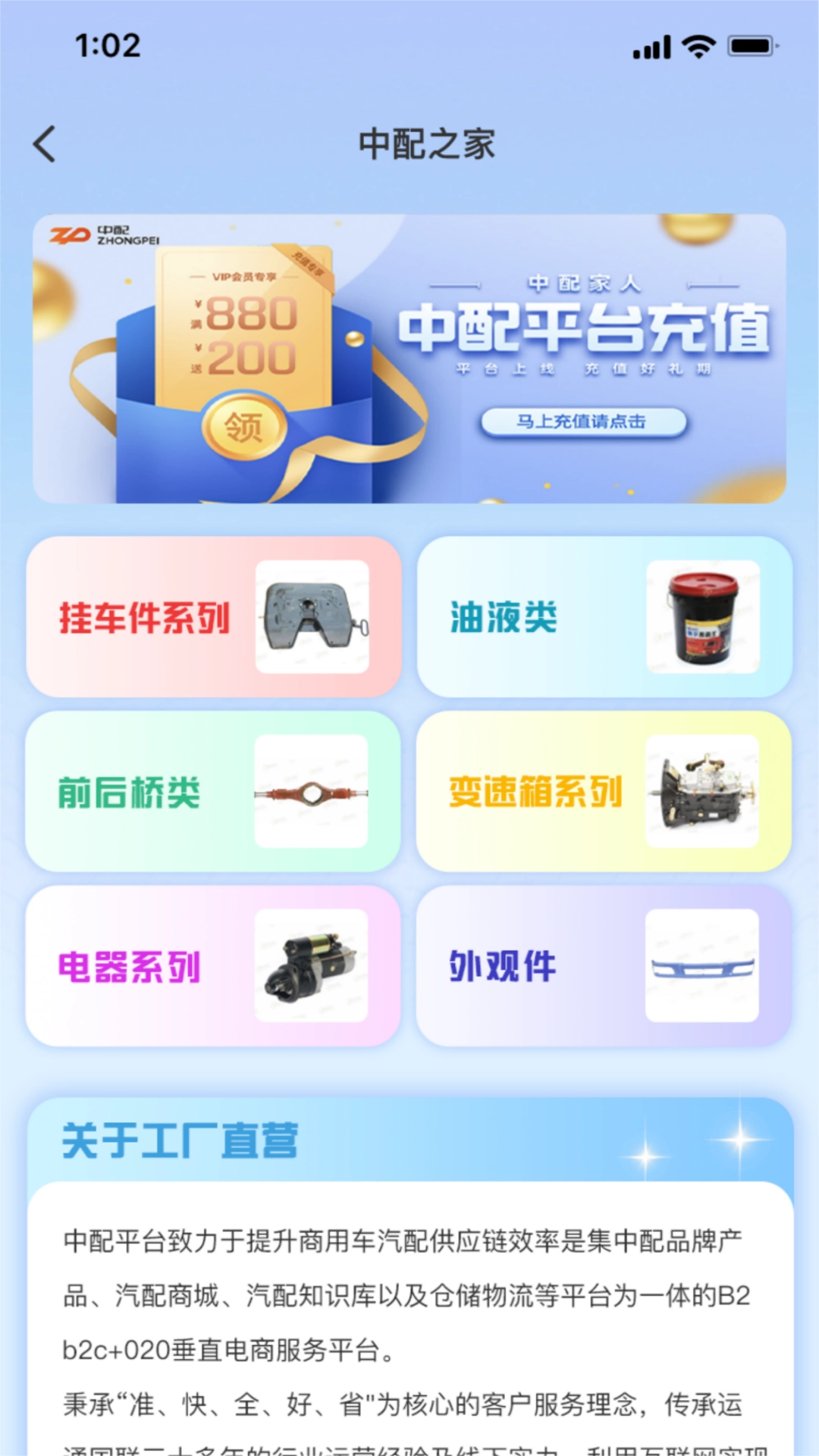Click the 马上充值请点击 recharge button
Viewport: 819px width, 1456px height.
pos(584,422)
